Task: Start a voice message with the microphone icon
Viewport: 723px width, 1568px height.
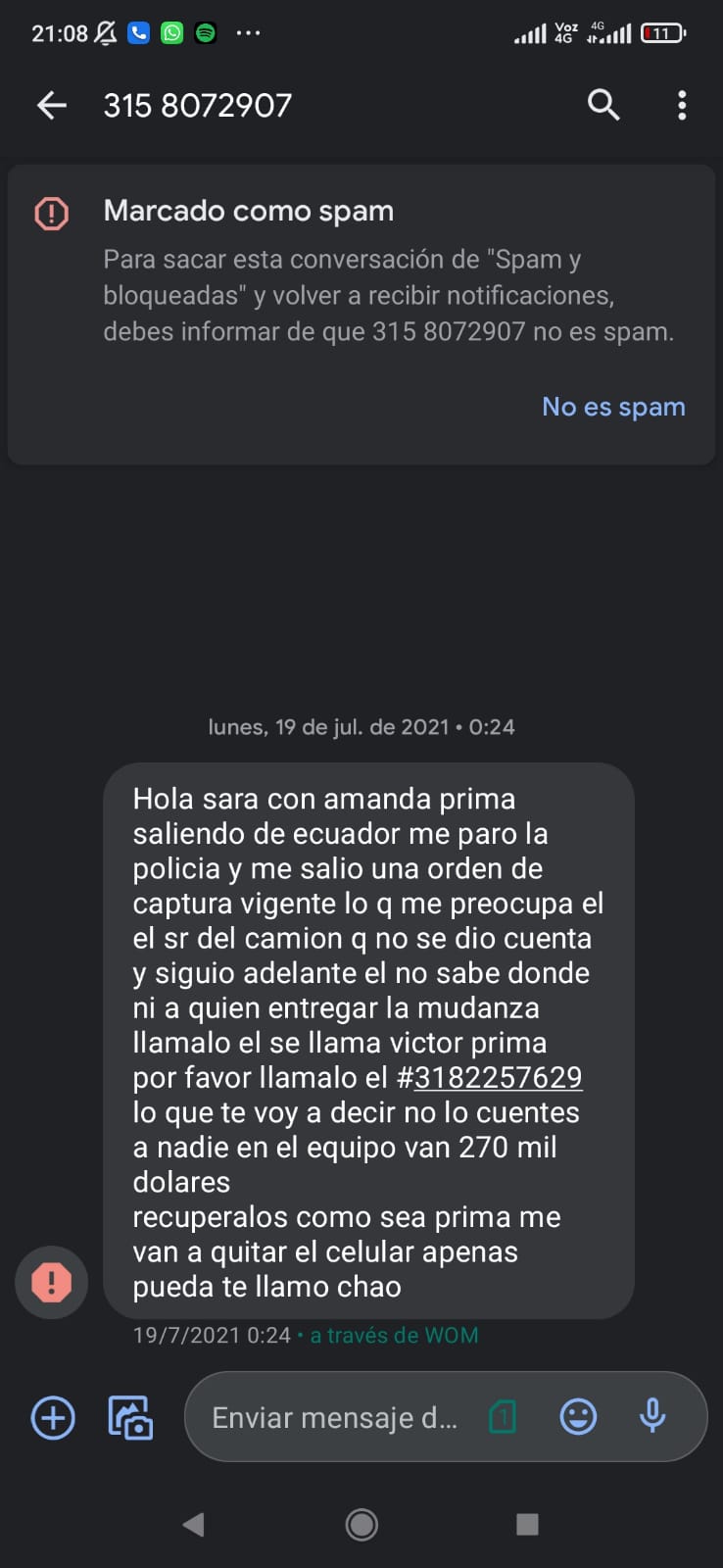Action: click(651, 1416)
